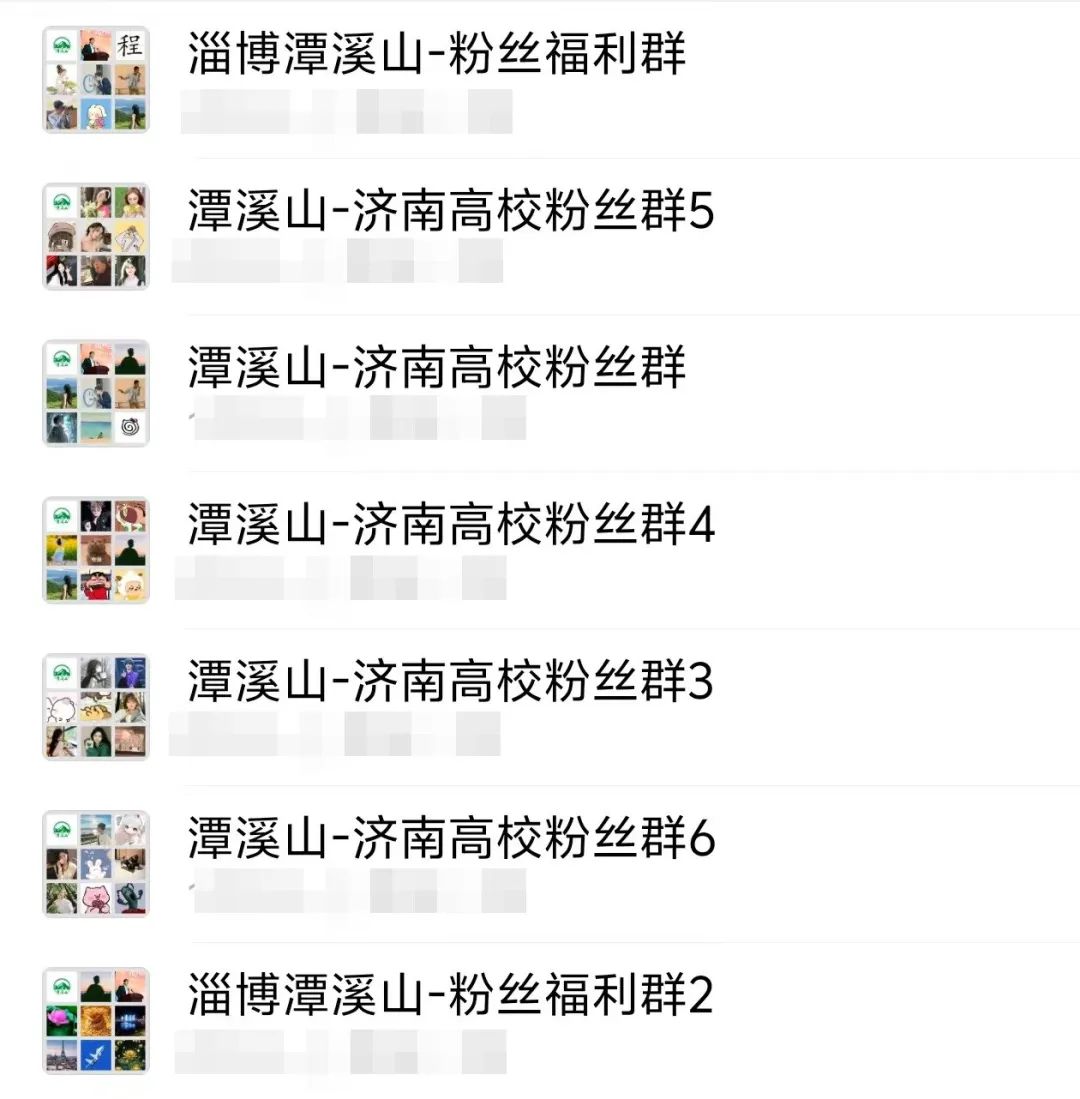The image size is (1080, 1099).
Task: Open the 潭溪山-济南高校粉丝群 chat without a number
Action: (437, 369)
